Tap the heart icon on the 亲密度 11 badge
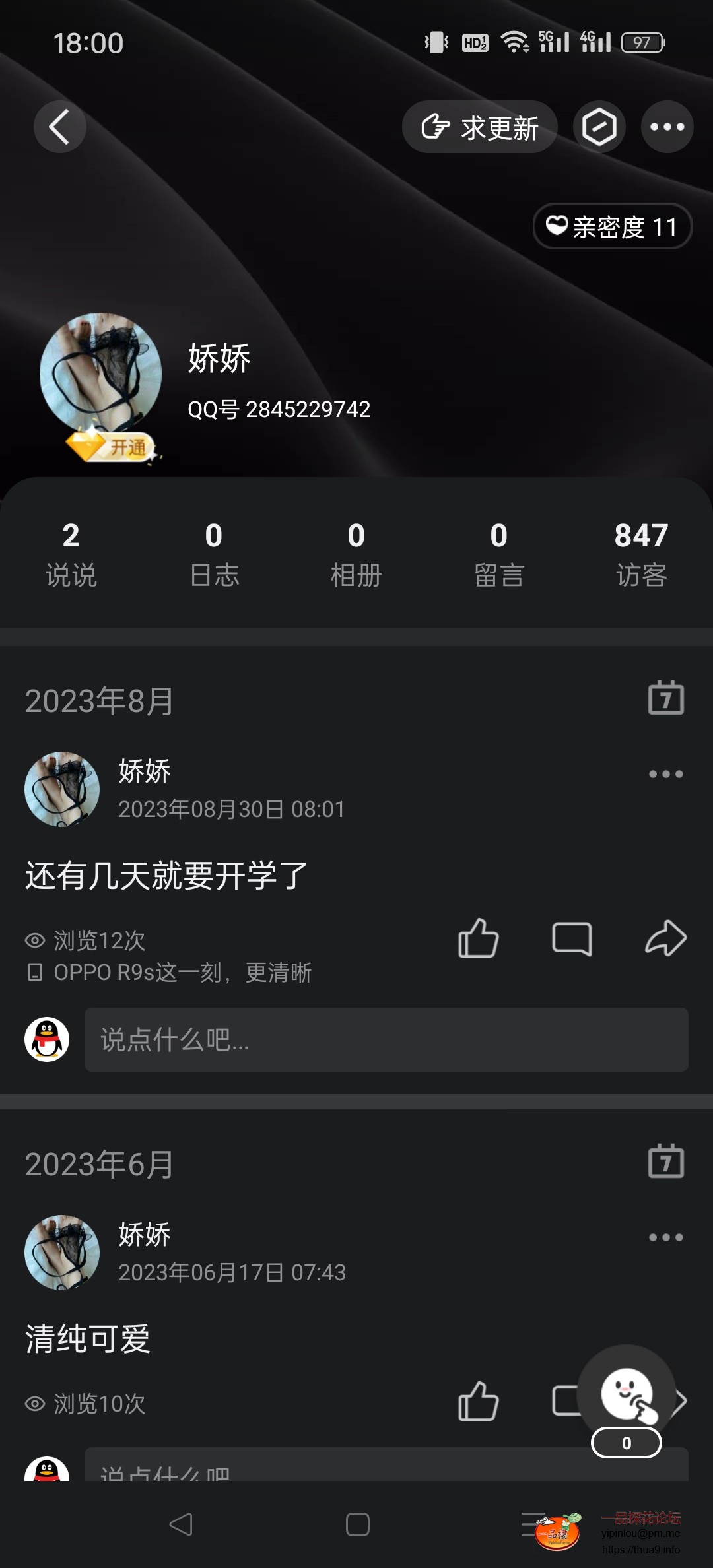 (557, 227)
